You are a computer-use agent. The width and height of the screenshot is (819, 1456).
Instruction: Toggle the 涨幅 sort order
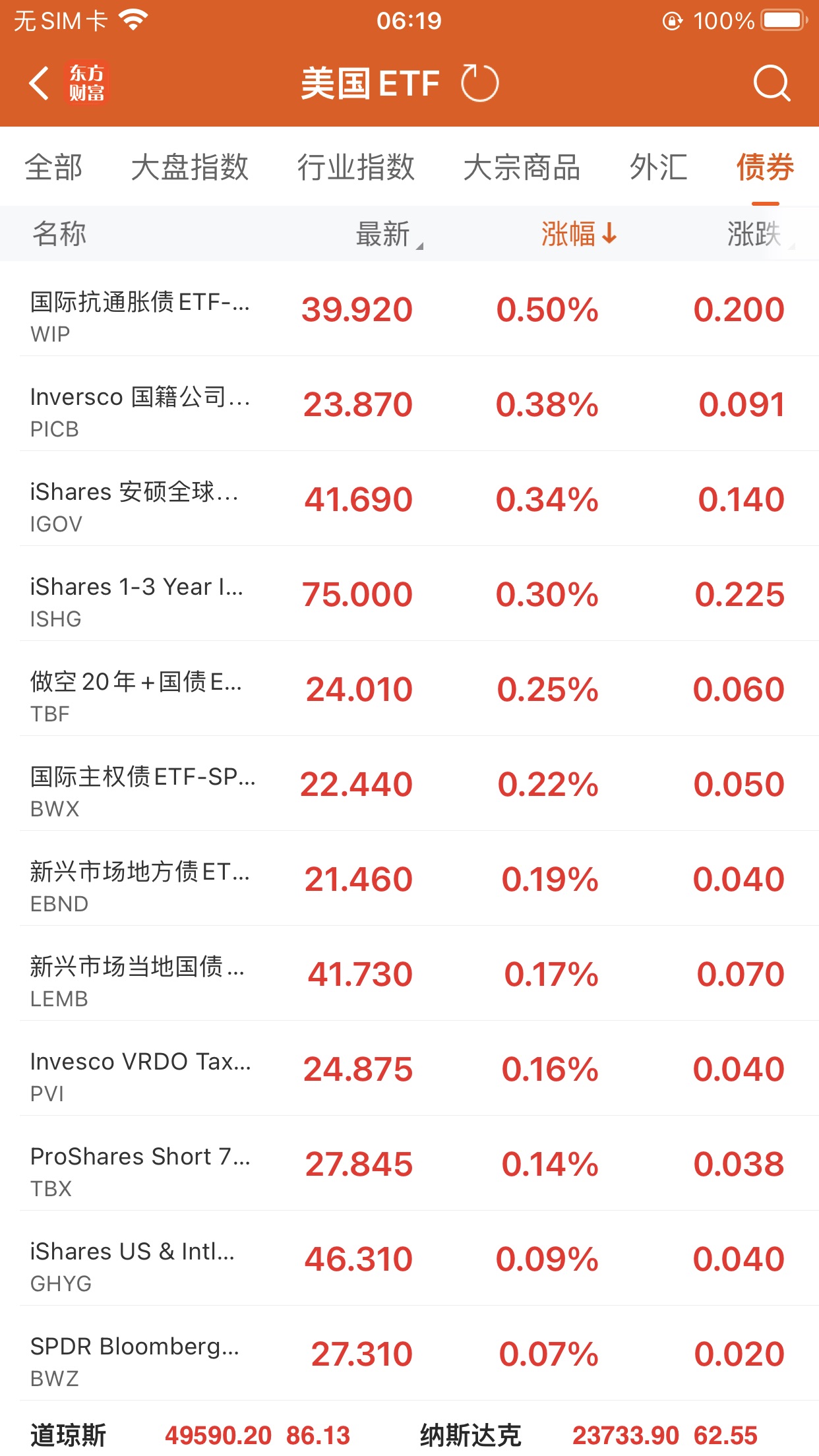pos(578,234)
